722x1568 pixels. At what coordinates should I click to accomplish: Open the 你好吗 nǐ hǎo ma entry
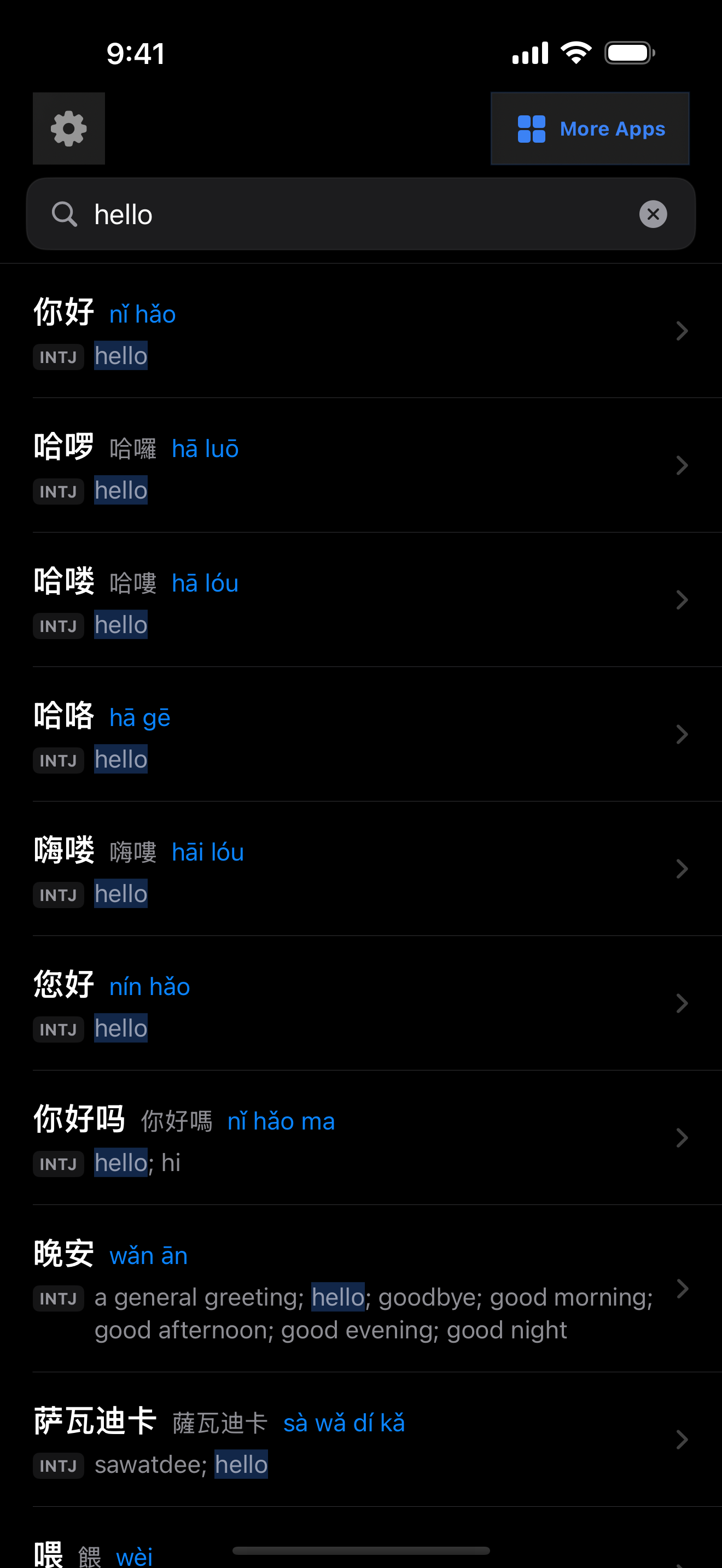click(x=360, y=1138)
